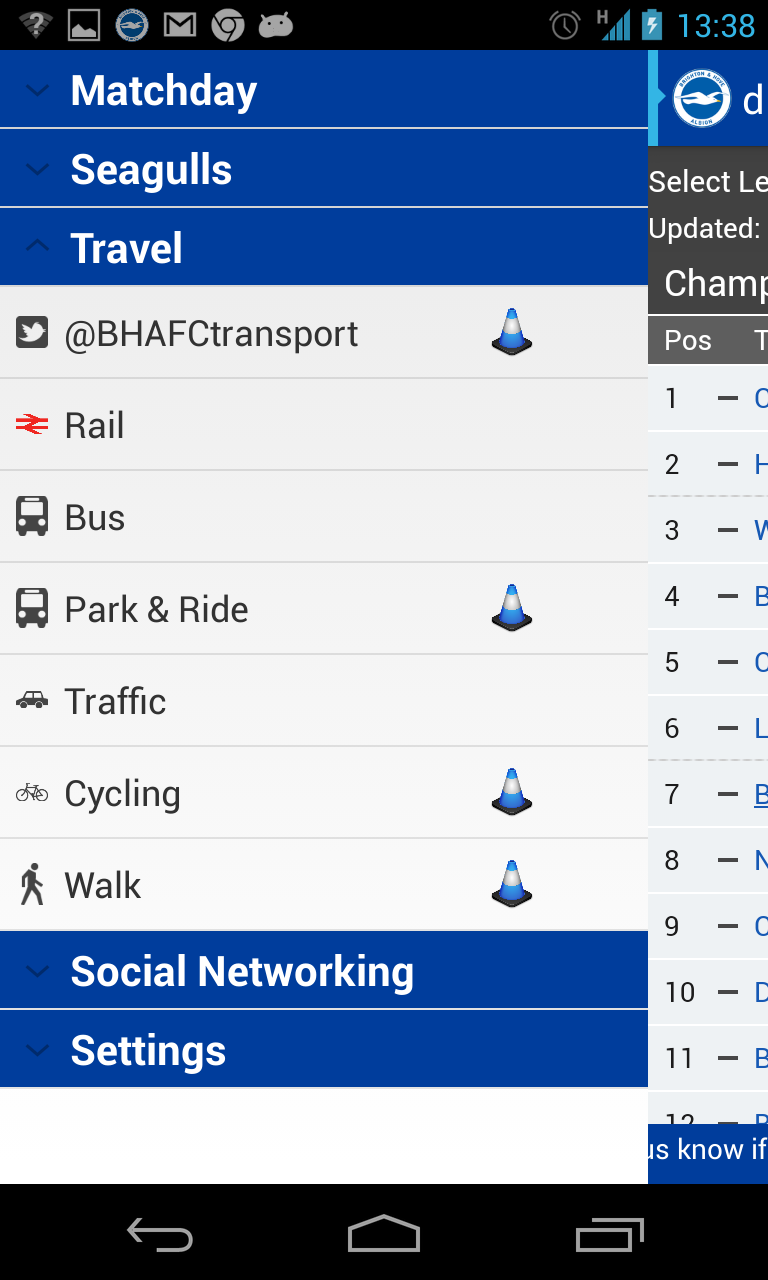Open Park & Ride details
This screenshot has height=1280, width=768.
324,609
